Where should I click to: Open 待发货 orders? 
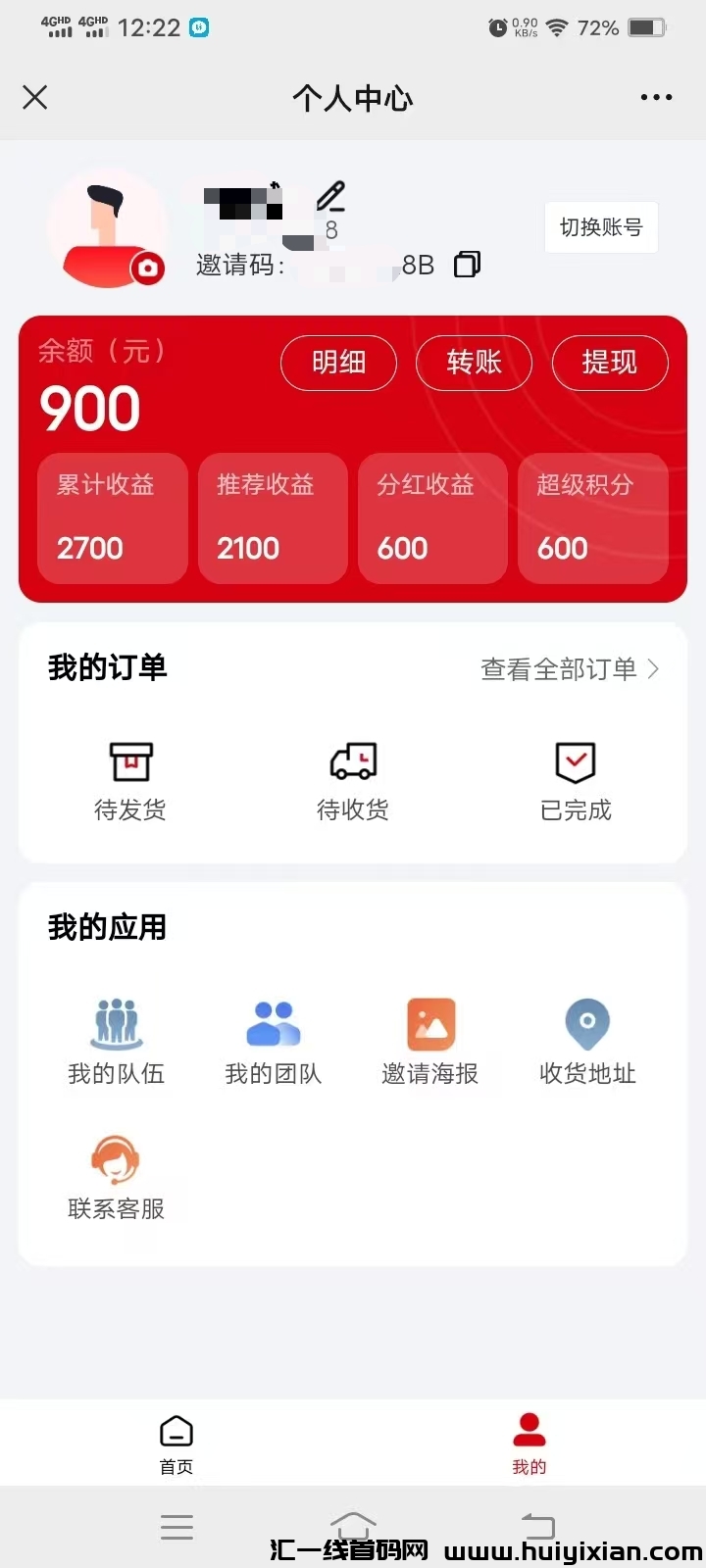[x=130, y=781]
